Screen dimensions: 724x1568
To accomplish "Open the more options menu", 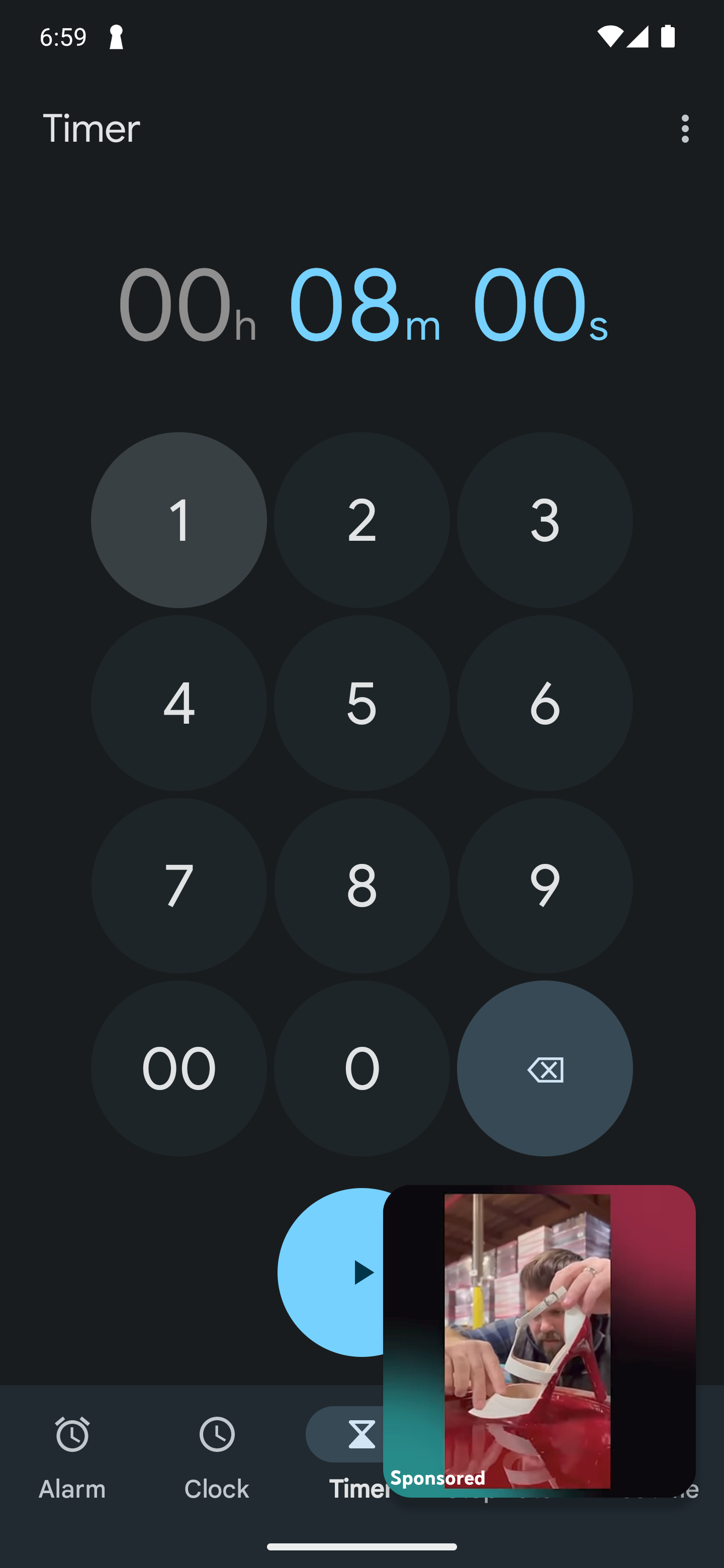I will tap(685, 129).
